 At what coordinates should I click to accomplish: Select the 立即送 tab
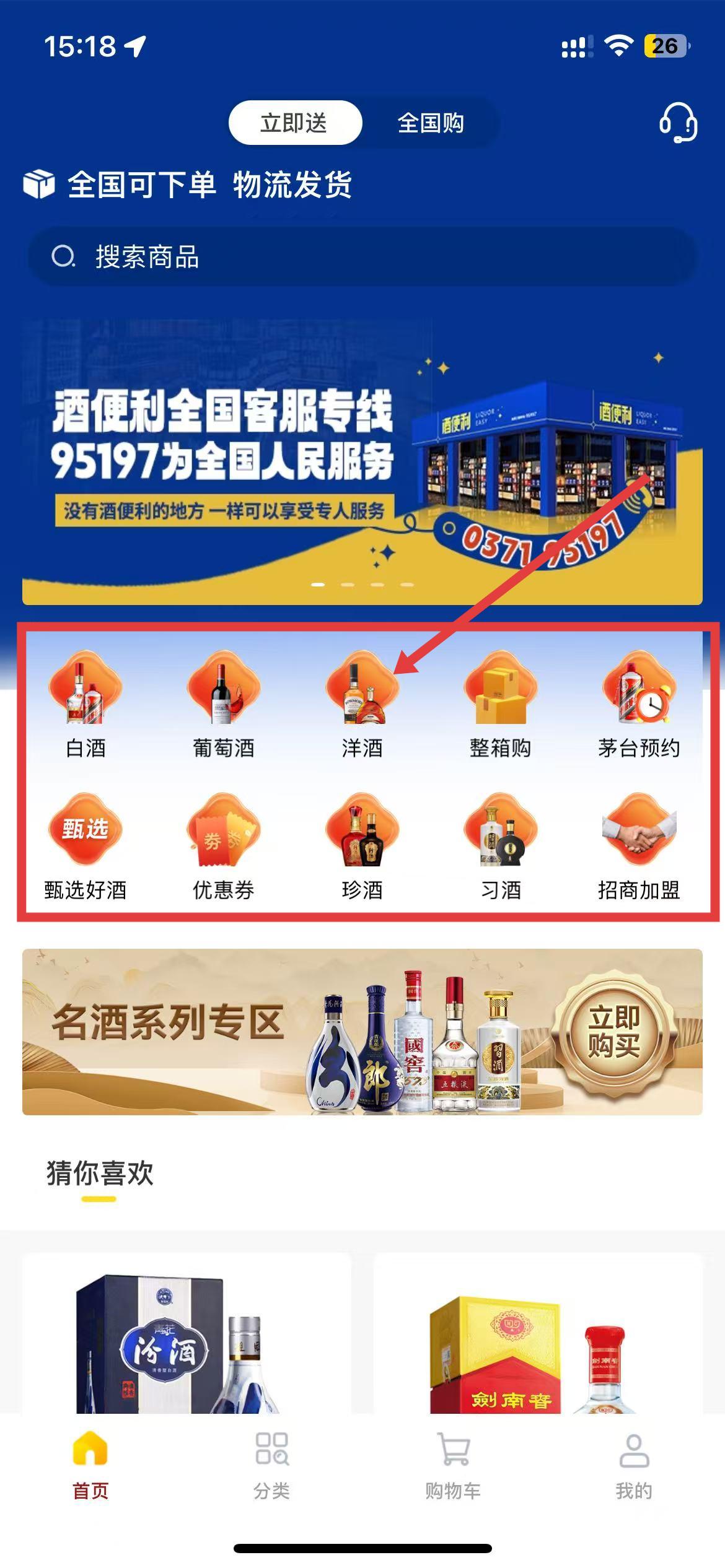(x=294, y=123)
